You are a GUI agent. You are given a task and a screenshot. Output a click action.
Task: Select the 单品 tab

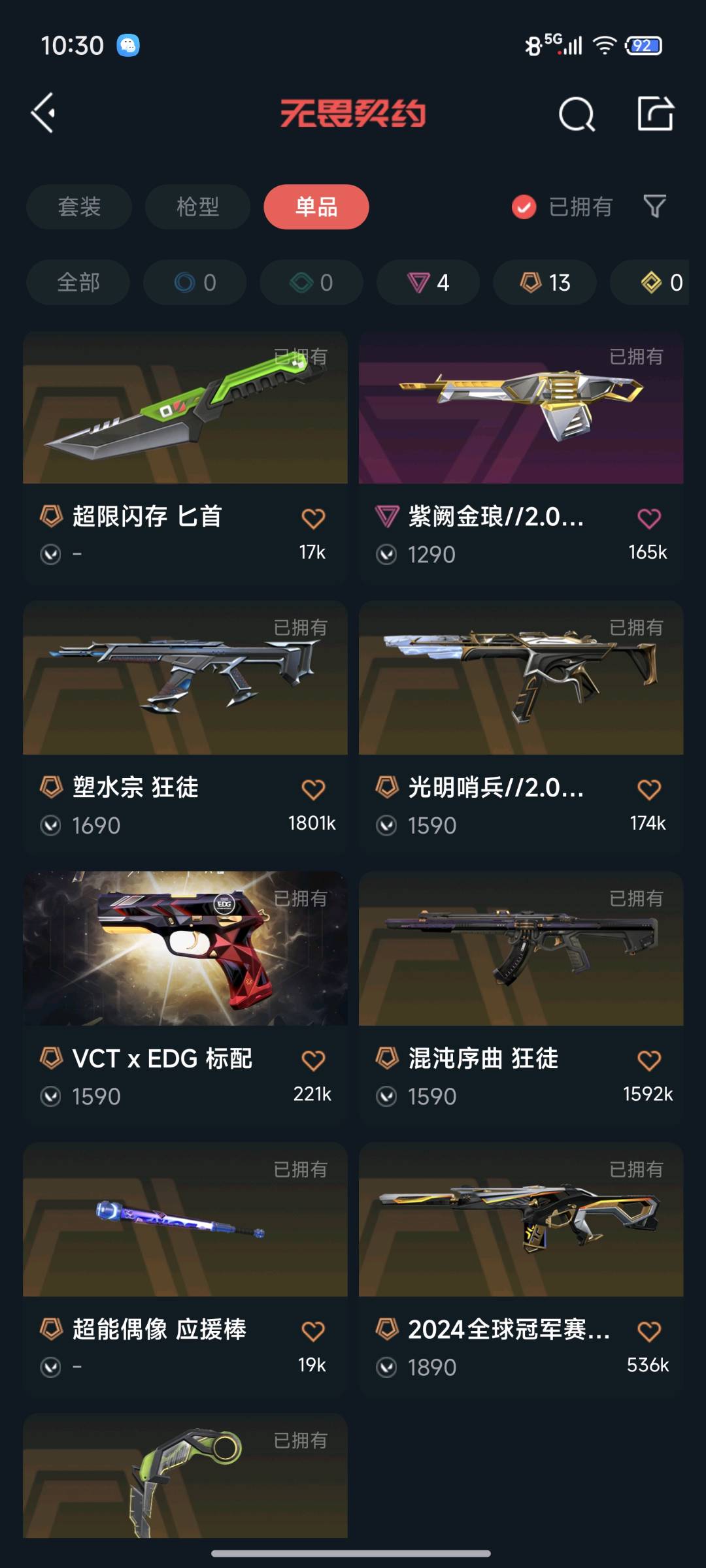tap(316, 207)
